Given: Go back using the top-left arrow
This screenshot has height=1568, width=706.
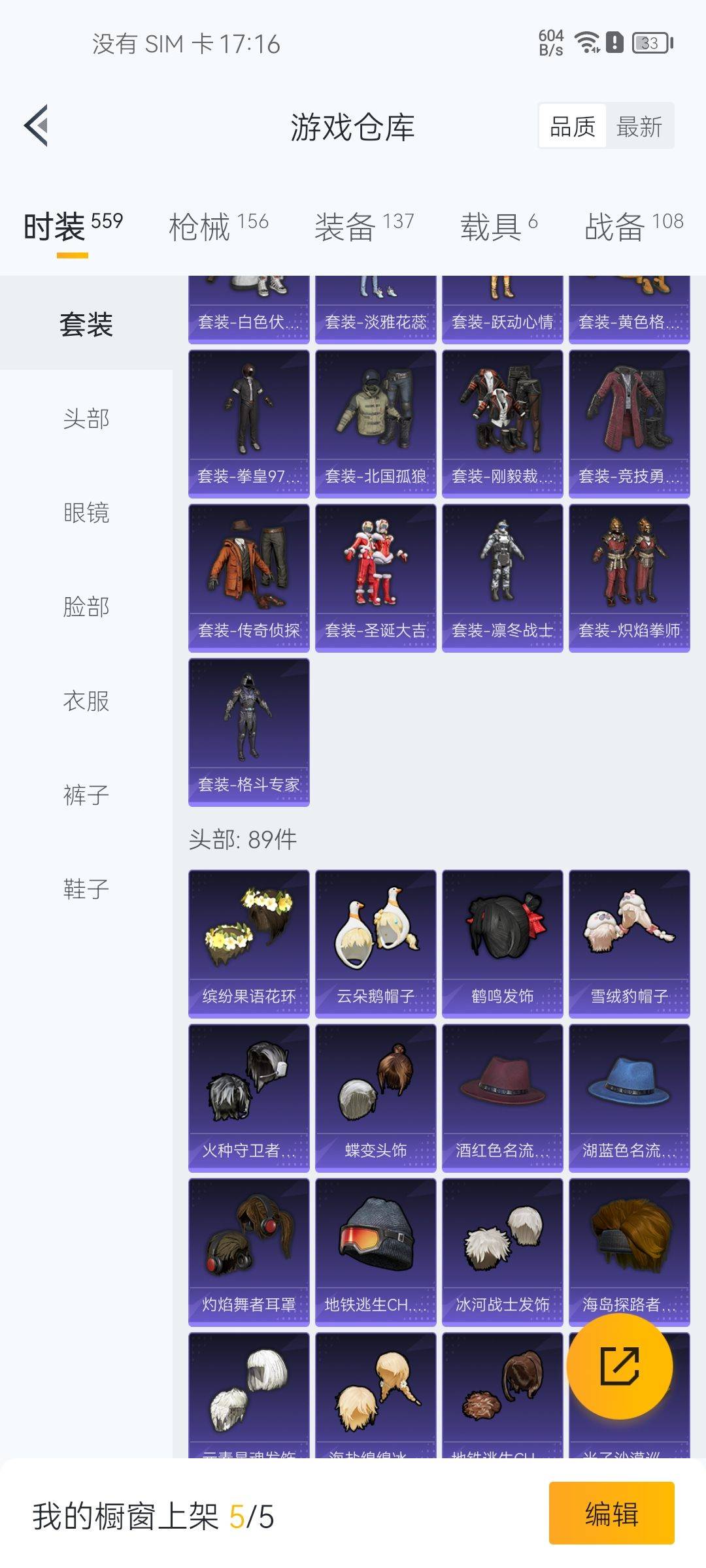Looking at the screenshot, I should (37, 125).
